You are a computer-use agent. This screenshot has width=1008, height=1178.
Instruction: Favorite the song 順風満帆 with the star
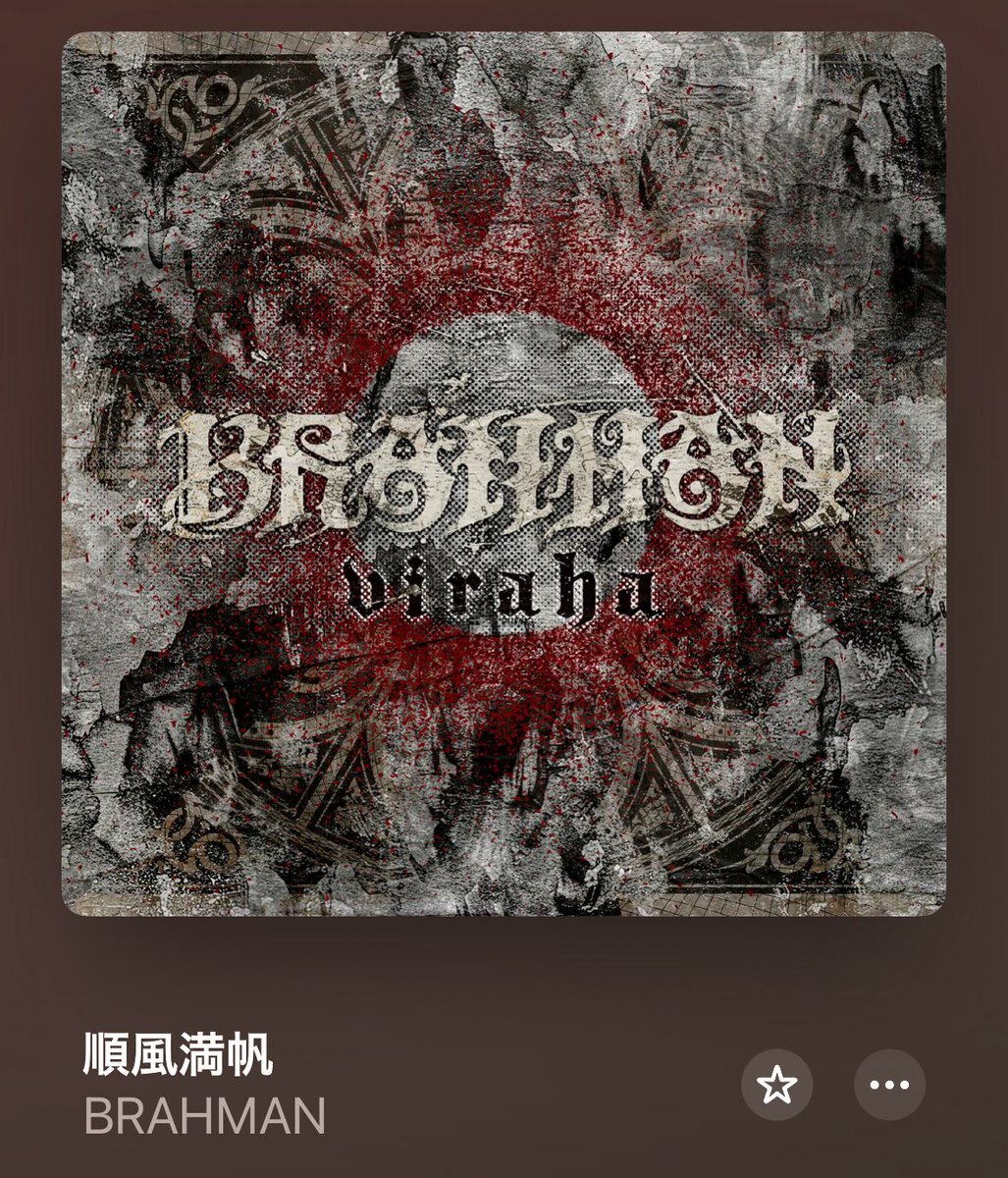776,1085
